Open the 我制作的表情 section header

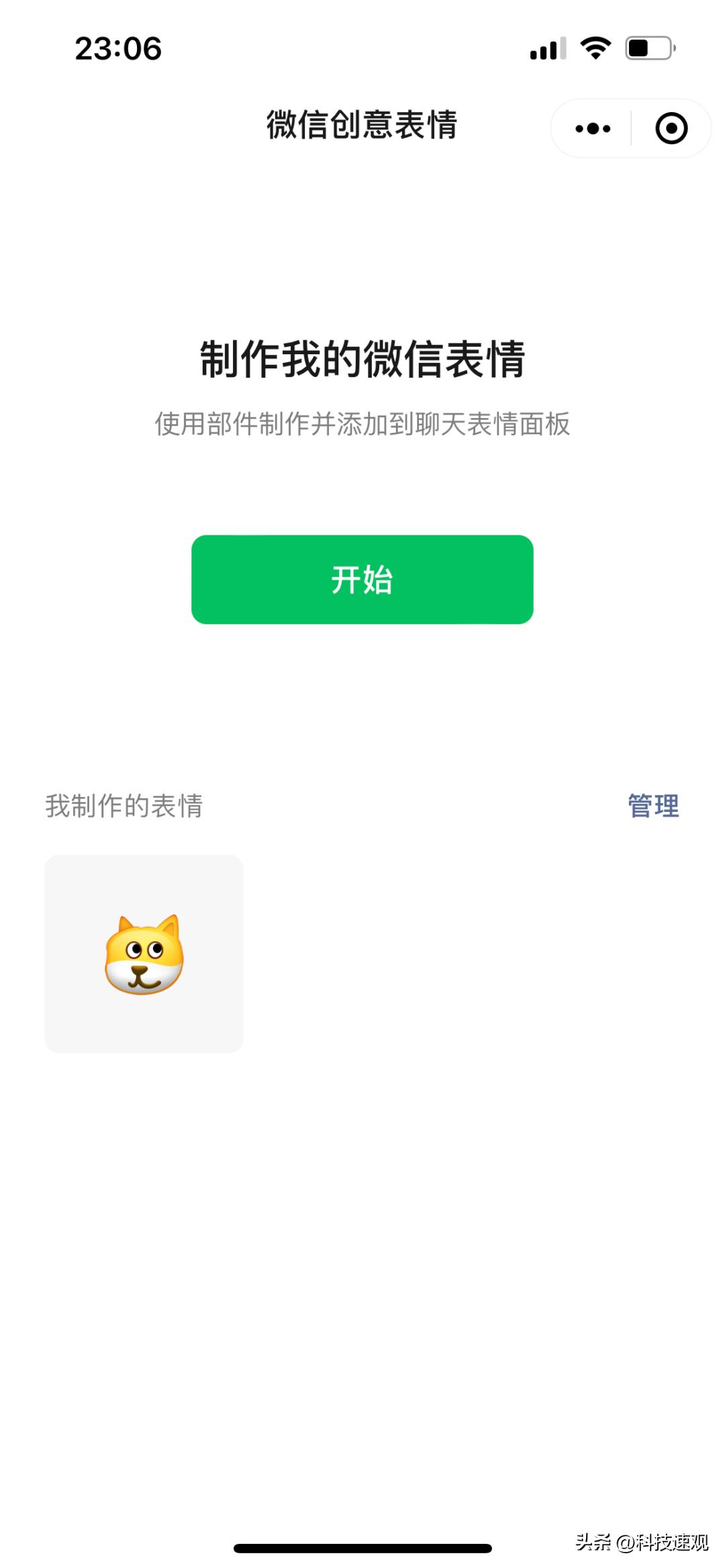[x=125, y=806]
